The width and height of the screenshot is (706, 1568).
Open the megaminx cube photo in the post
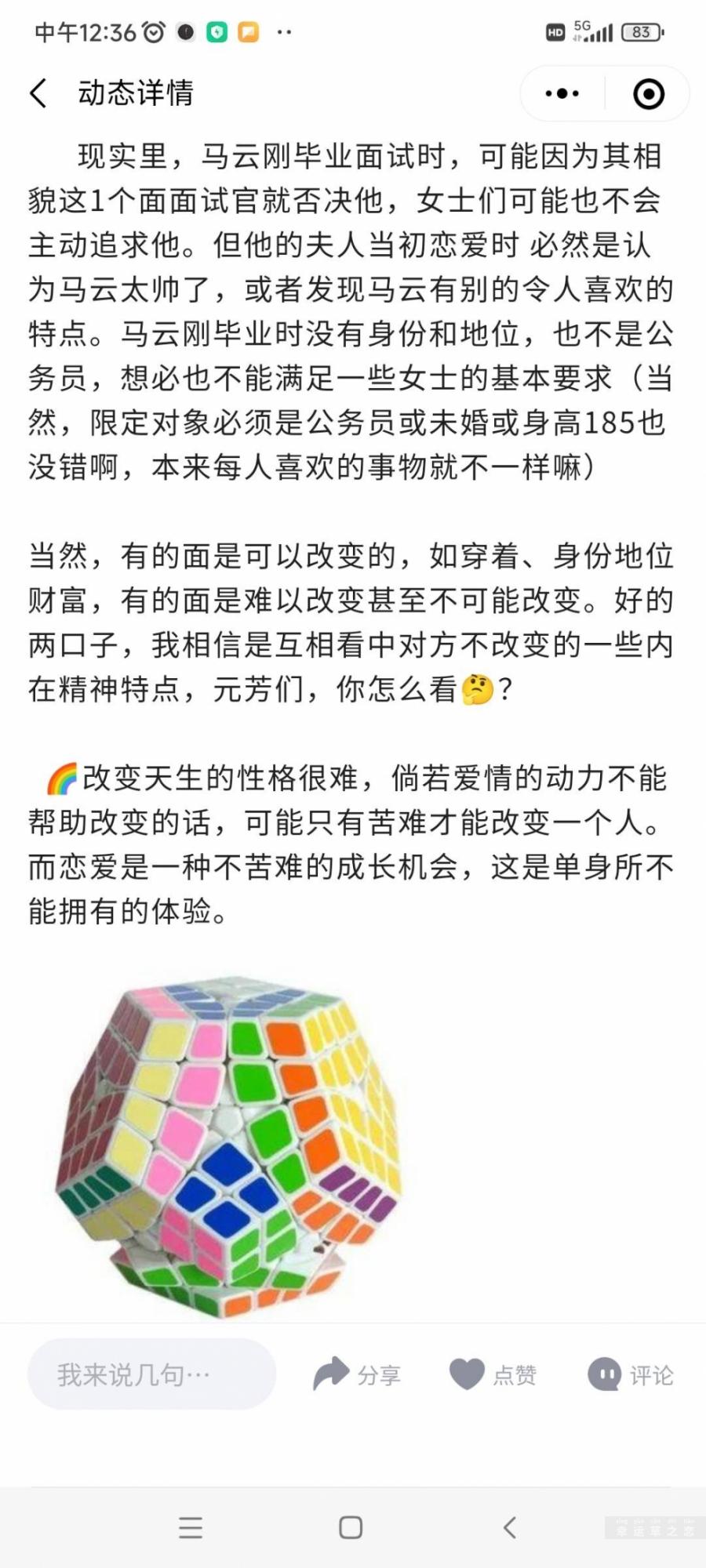(x=229, y=1146)
